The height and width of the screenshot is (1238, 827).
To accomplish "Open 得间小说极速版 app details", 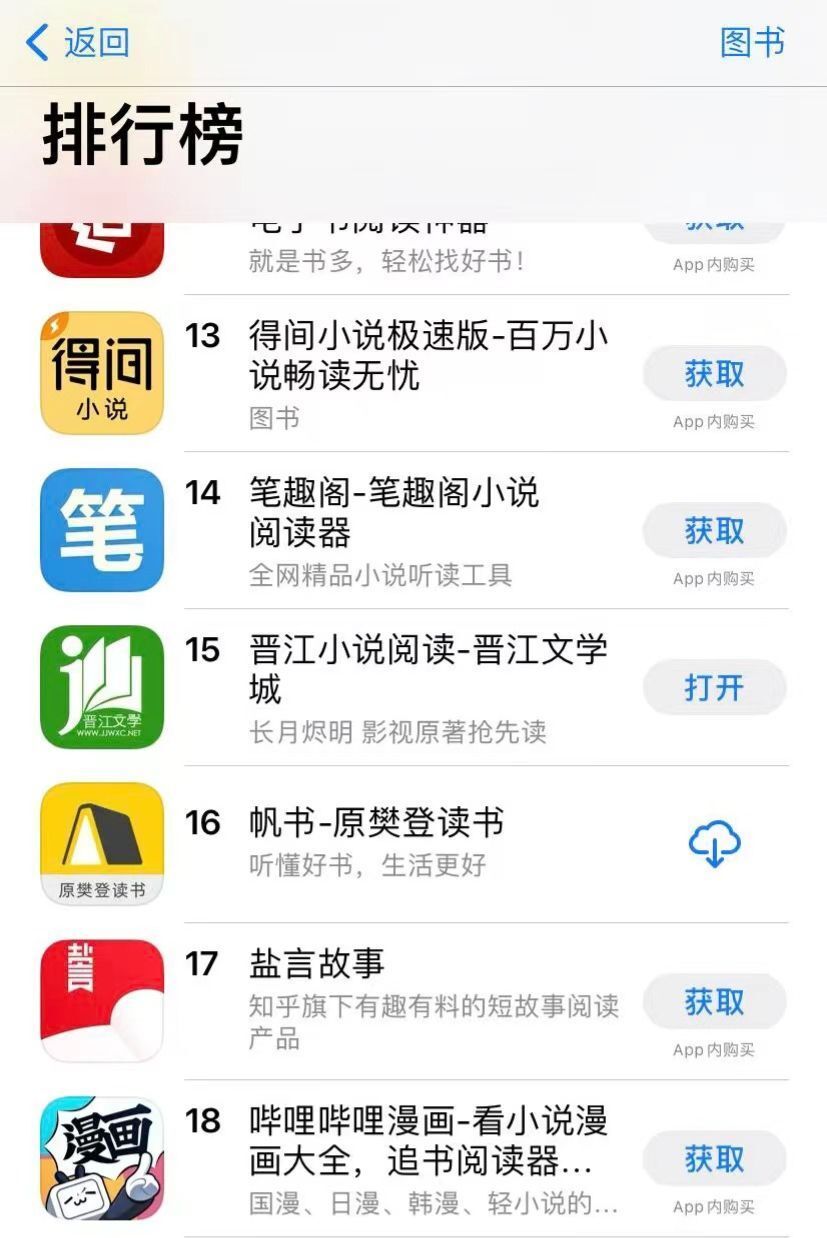I will [x=428, y=356].
